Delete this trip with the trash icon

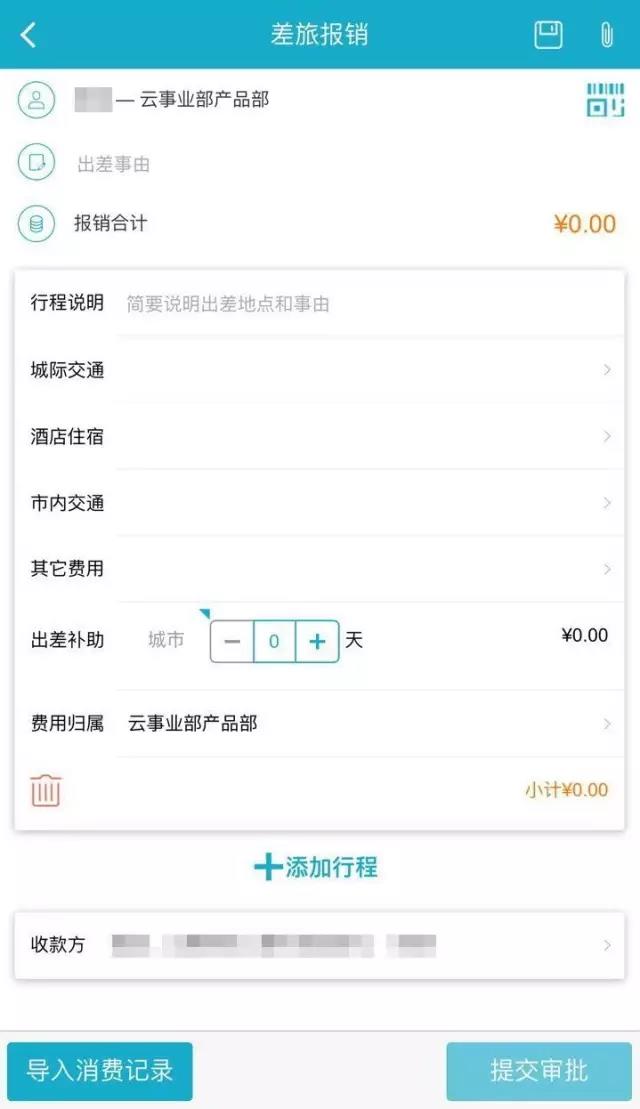[x=46, y=790]
